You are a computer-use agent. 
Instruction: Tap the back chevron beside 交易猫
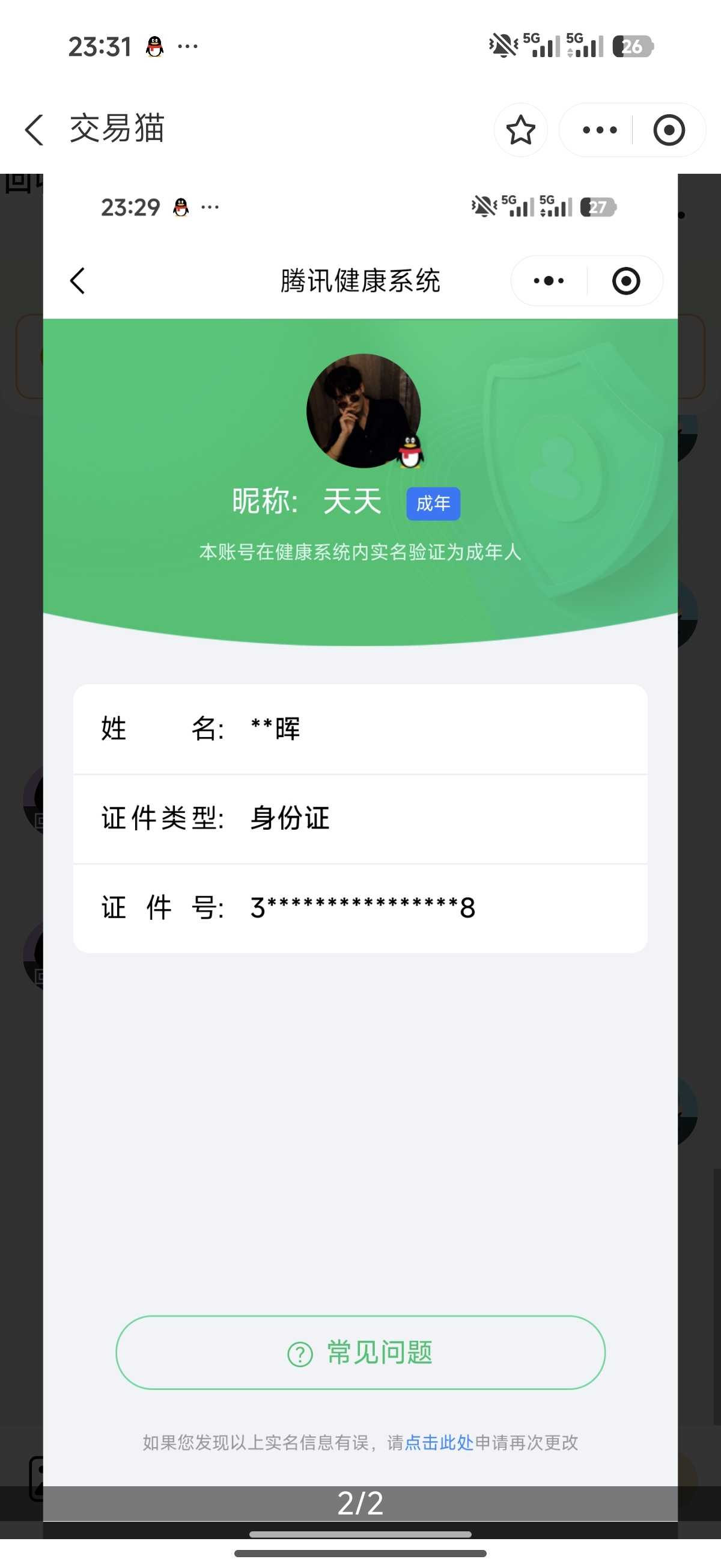pos(34,130)
